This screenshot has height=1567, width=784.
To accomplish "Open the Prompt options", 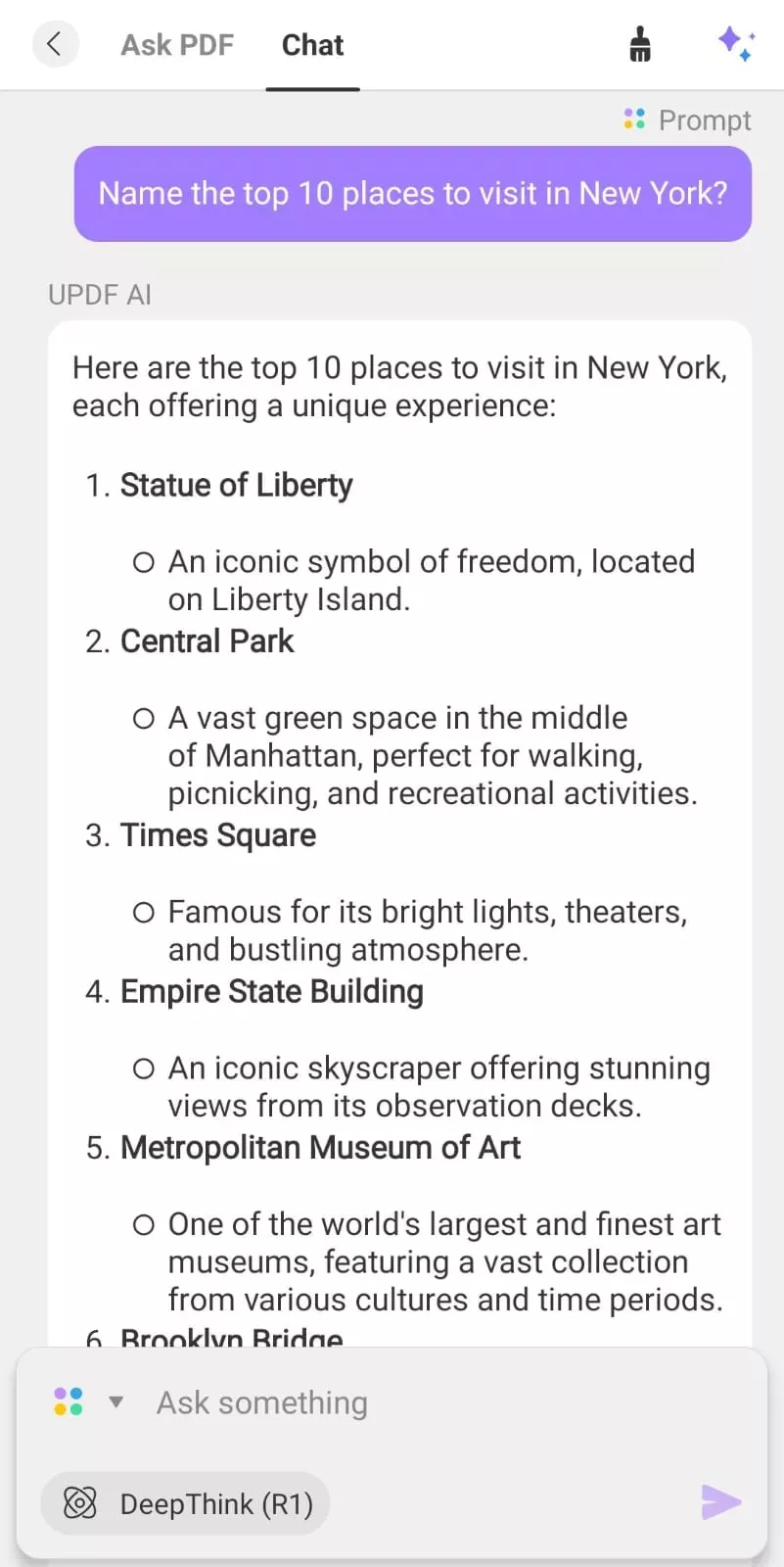I will tap(688, 119).
